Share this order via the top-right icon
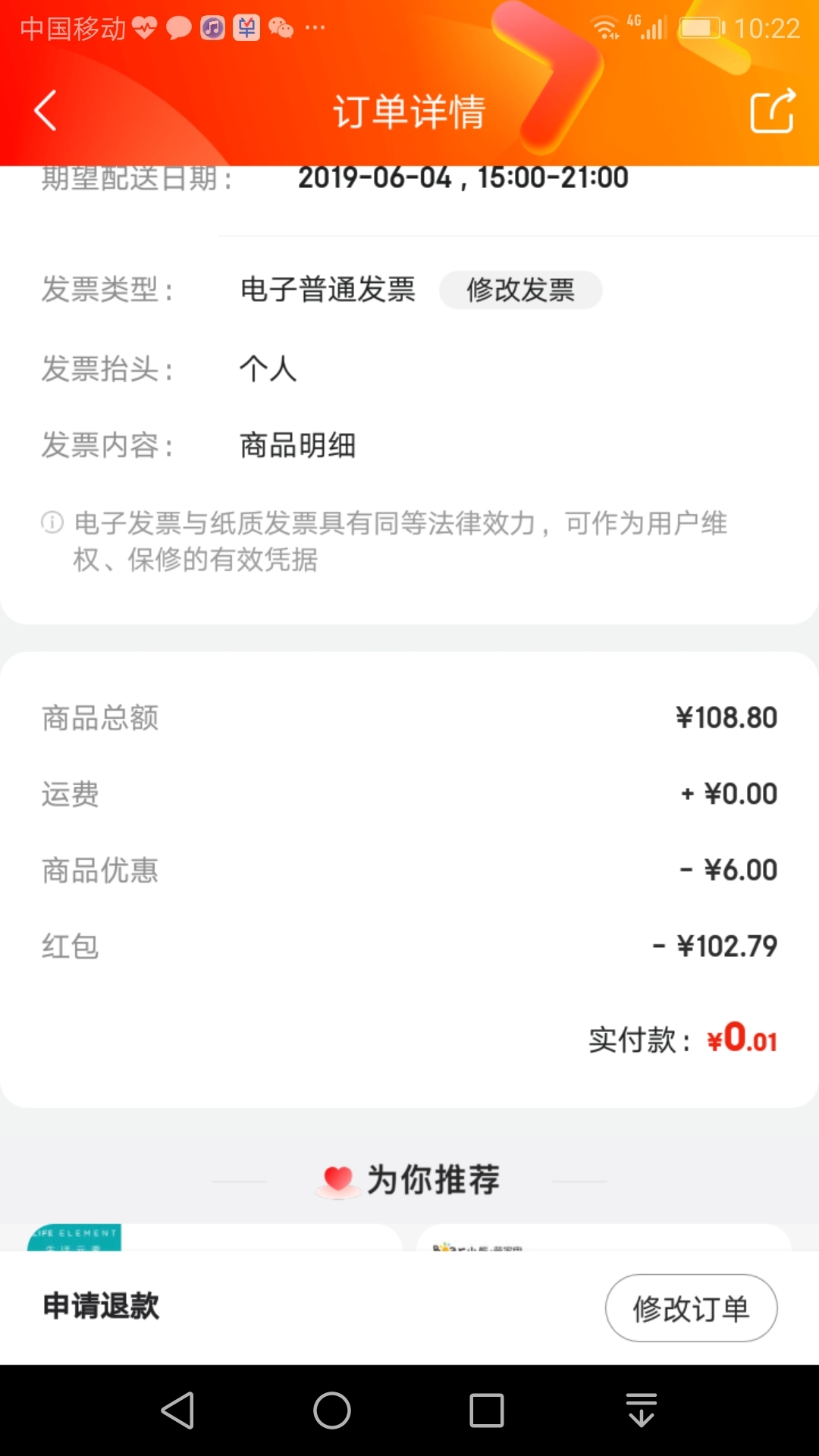Image resolution: width=819 pixels, height=1456 pixels. (773, 111)
